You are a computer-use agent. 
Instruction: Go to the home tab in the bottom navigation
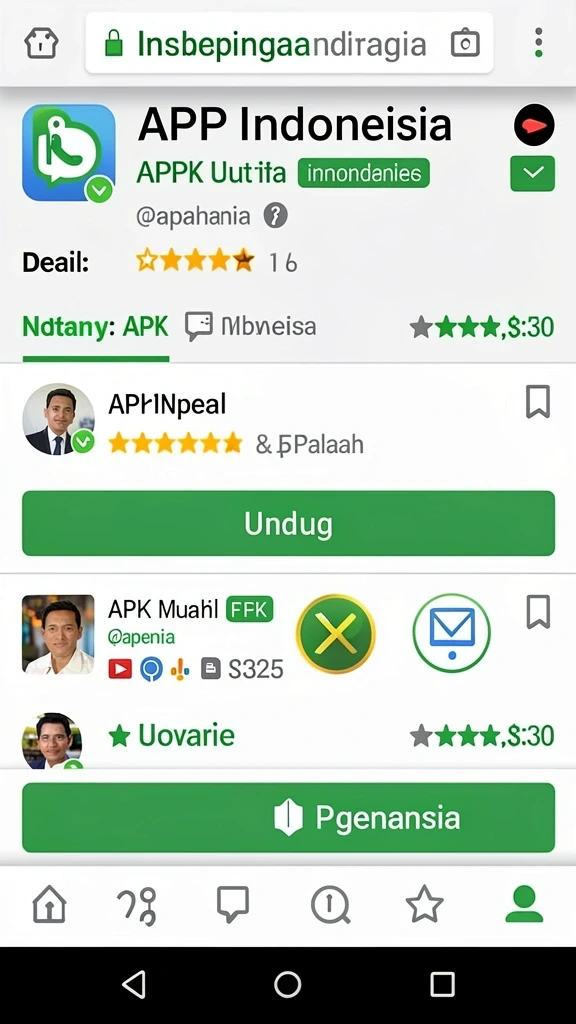click(x=49, y=905)
